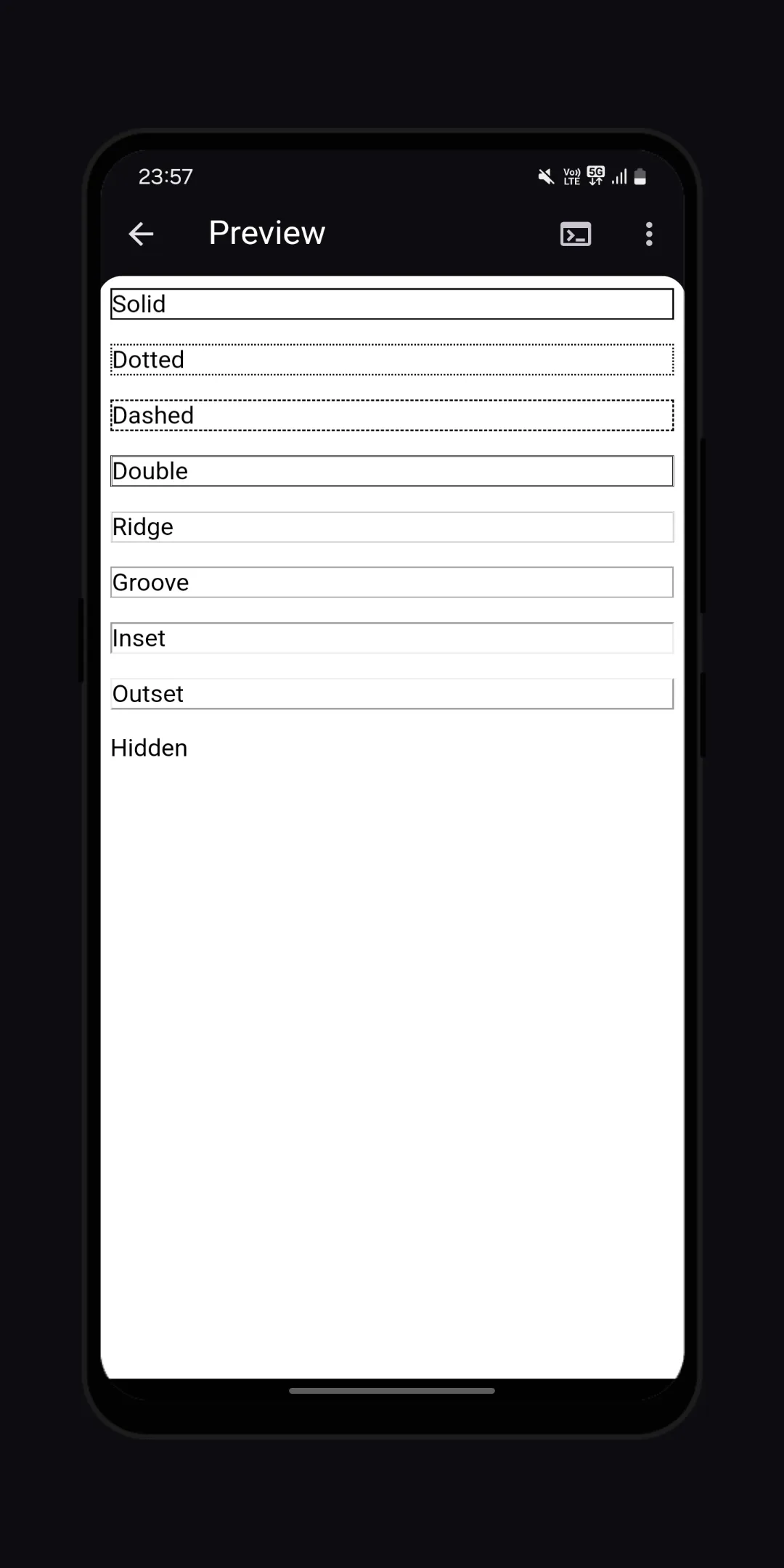Click the Hidden border label
The height and width of the screenshot is (1568, 784).
[149, 747]
